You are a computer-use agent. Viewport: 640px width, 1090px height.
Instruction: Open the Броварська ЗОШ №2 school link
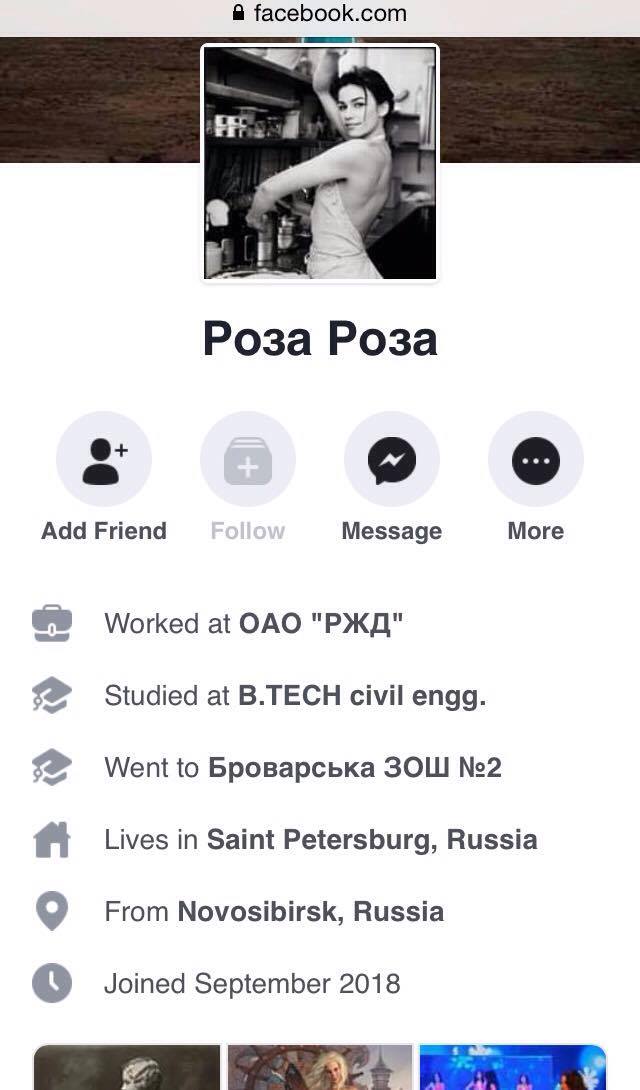tap(354, 768)
